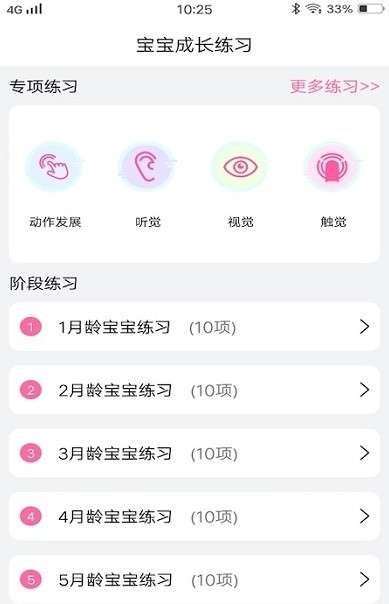Enter the 5月龄宝宝练习 exercises
The height and width of the screenshot is (604, 389).
click(194, 579)
